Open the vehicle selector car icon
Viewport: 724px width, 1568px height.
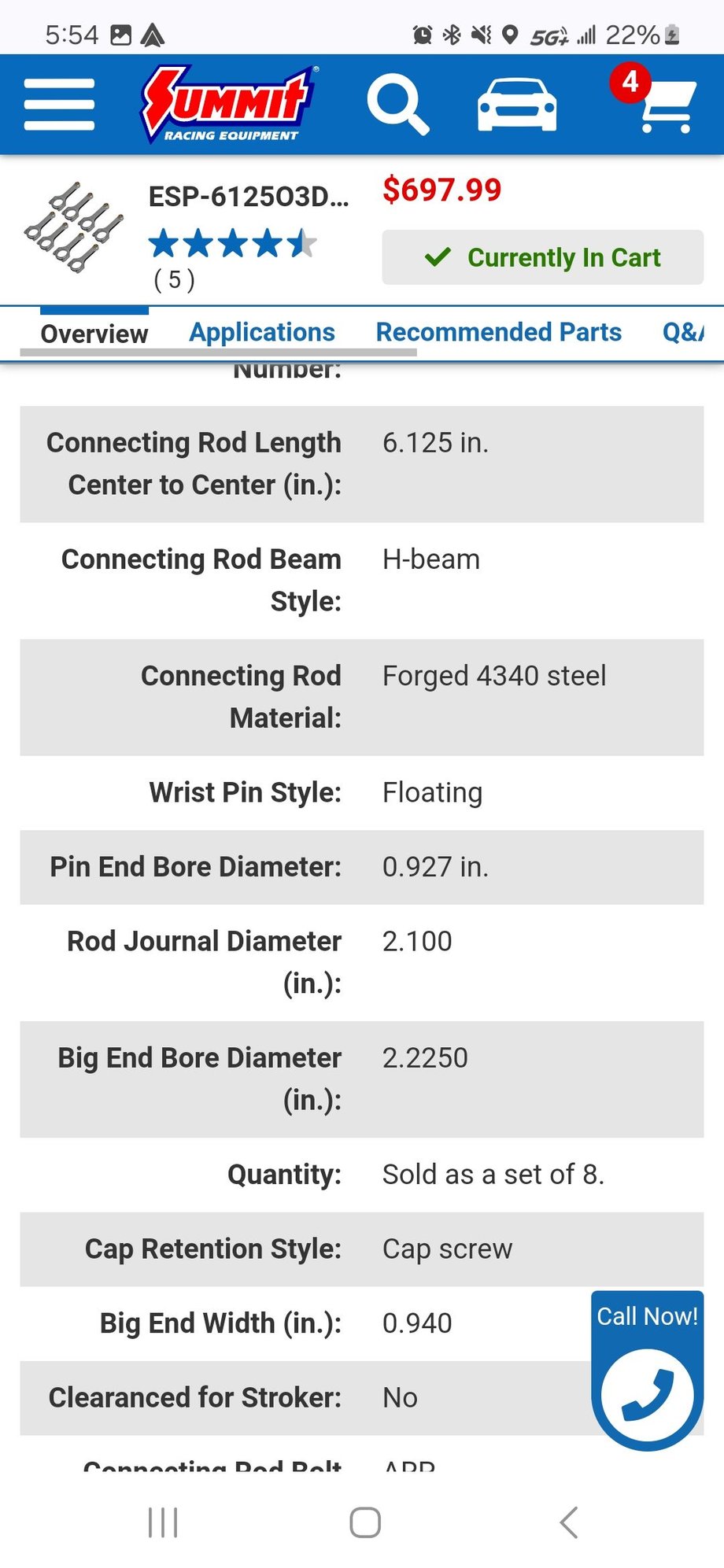coord(517,104)
